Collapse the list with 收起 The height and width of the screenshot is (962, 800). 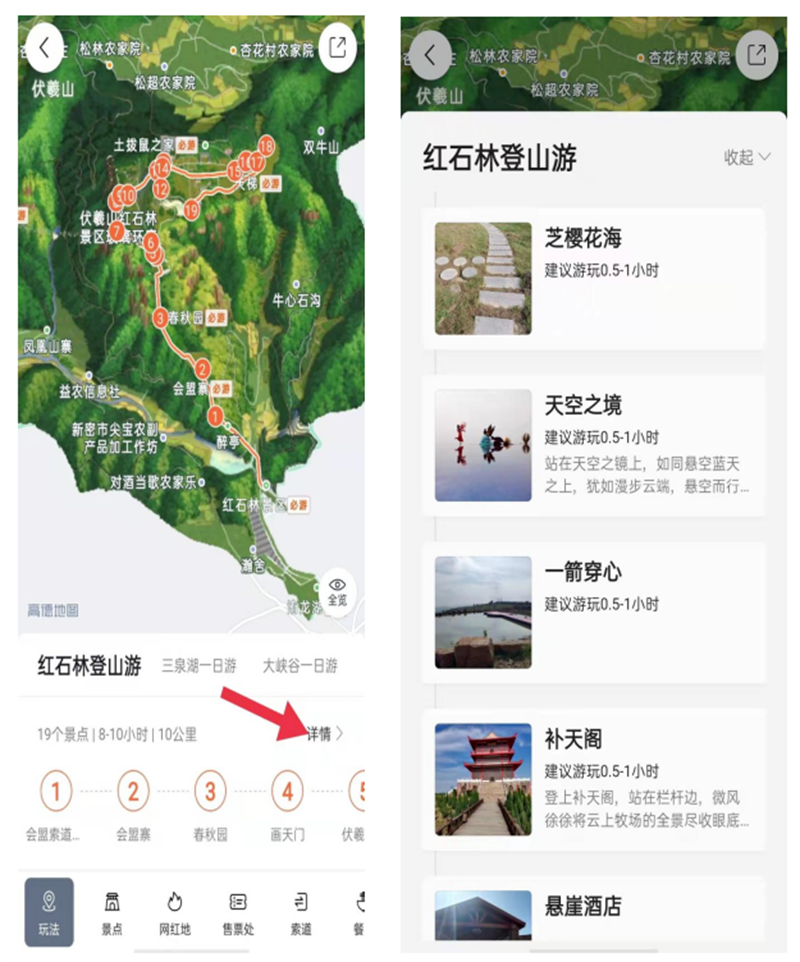(x=747, y=158)
